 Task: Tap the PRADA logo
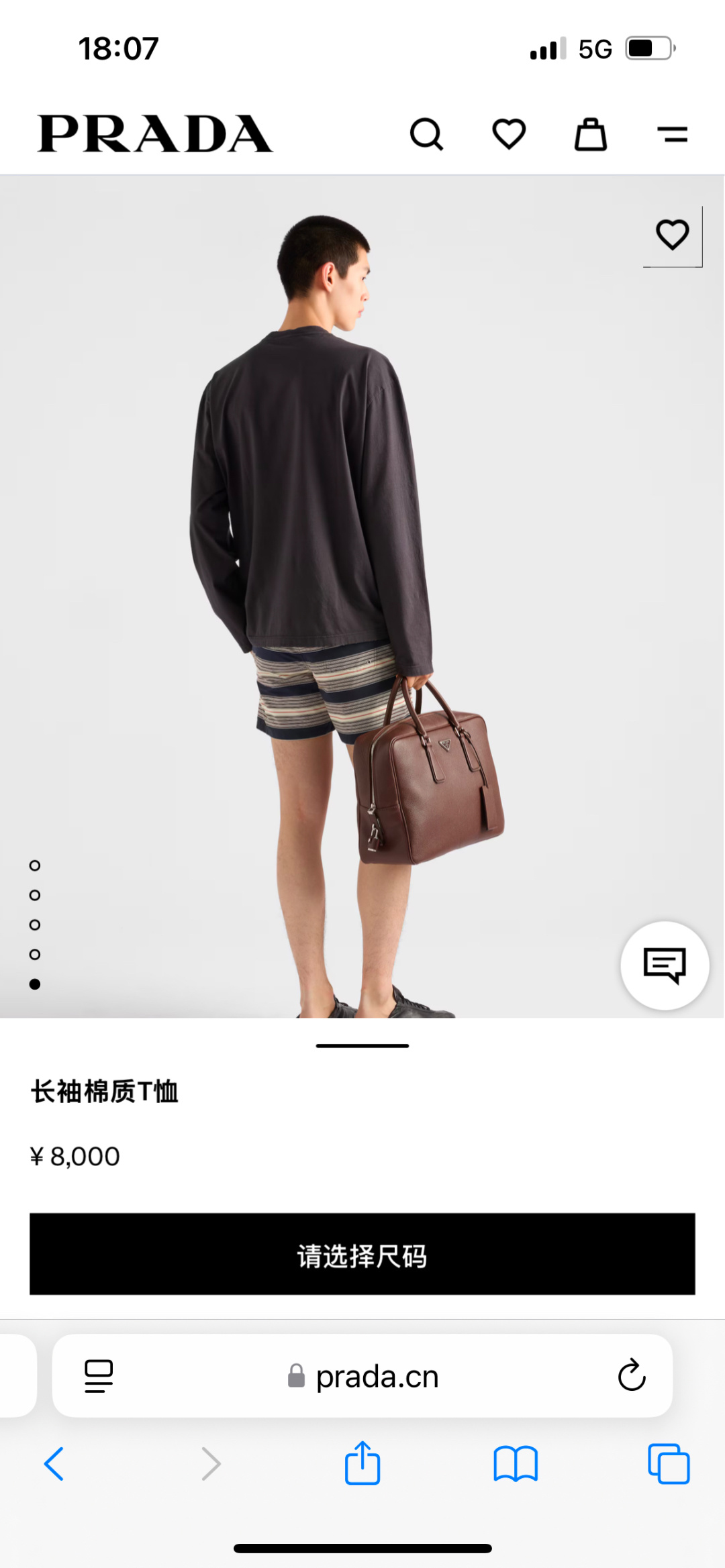coord(153,133)
